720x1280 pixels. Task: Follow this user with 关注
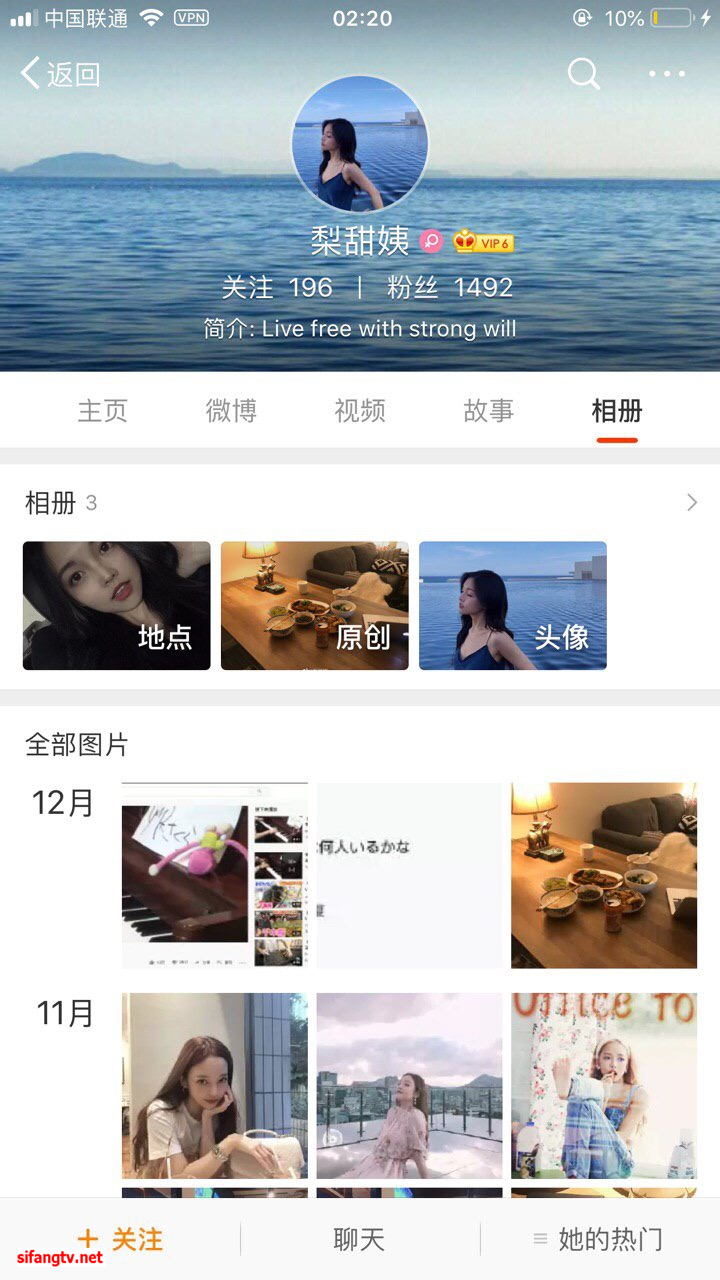click(120, 1240)
